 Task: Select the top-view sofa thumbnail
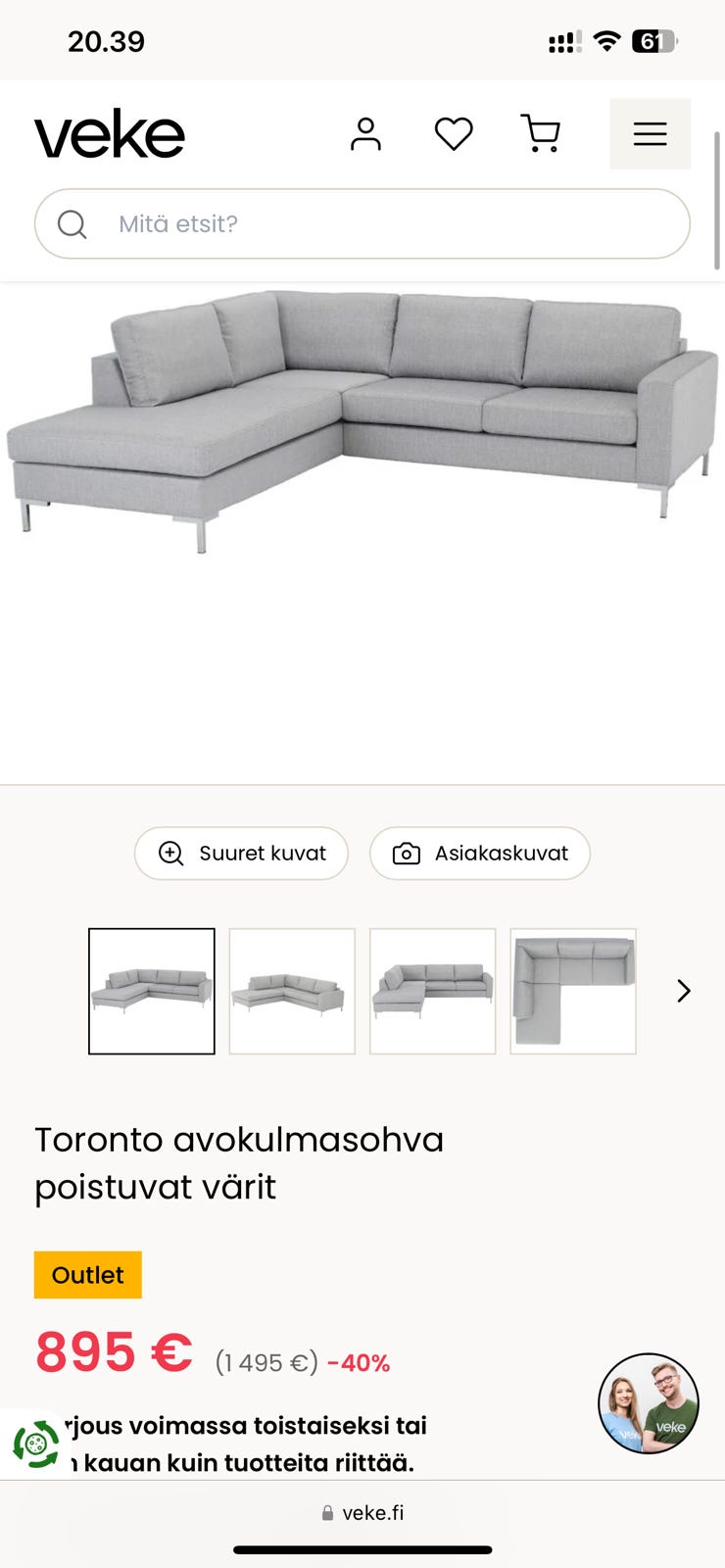coord(573,991)
